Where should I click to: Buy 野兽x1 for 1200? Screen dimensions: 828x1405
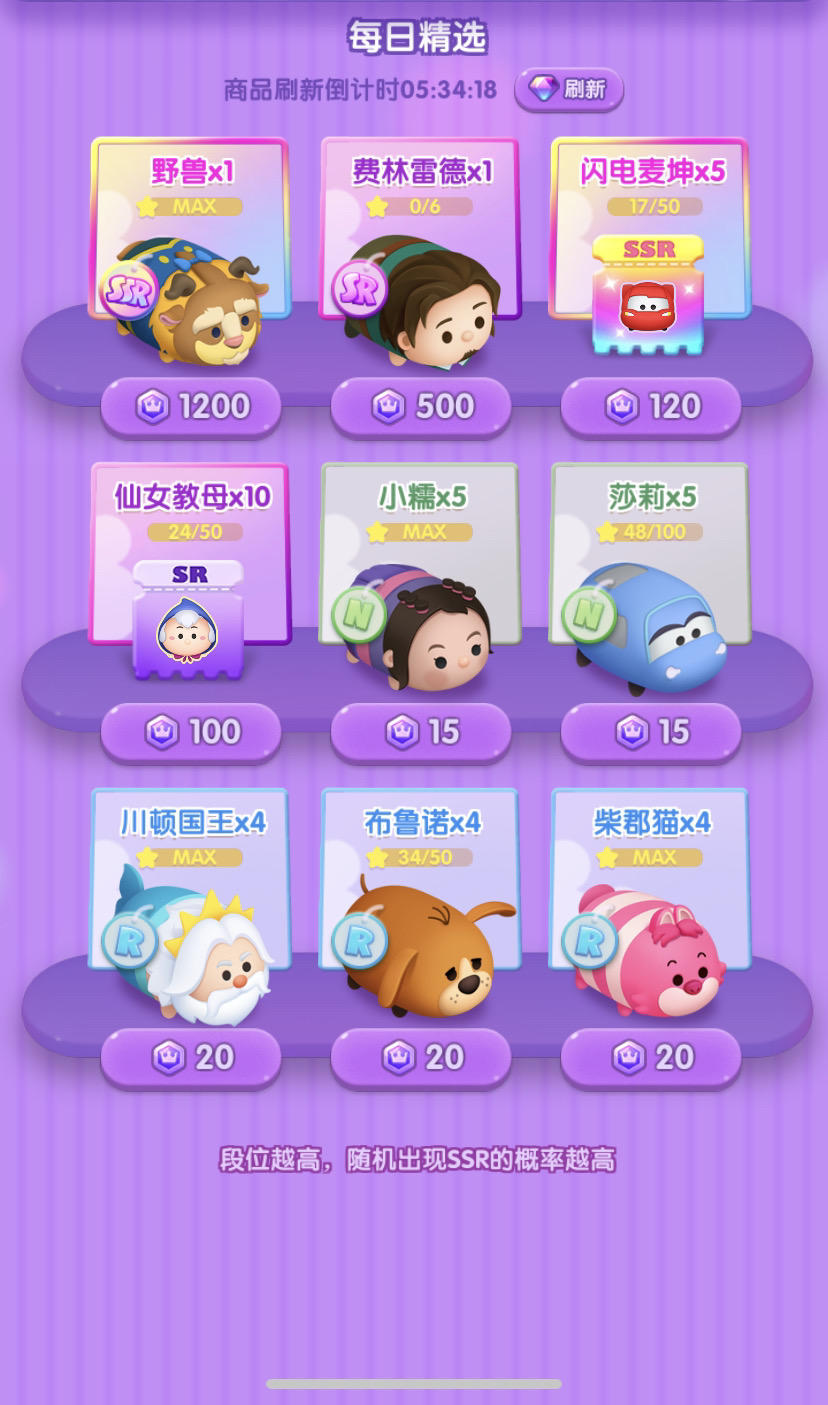click(x=191, y=406)
